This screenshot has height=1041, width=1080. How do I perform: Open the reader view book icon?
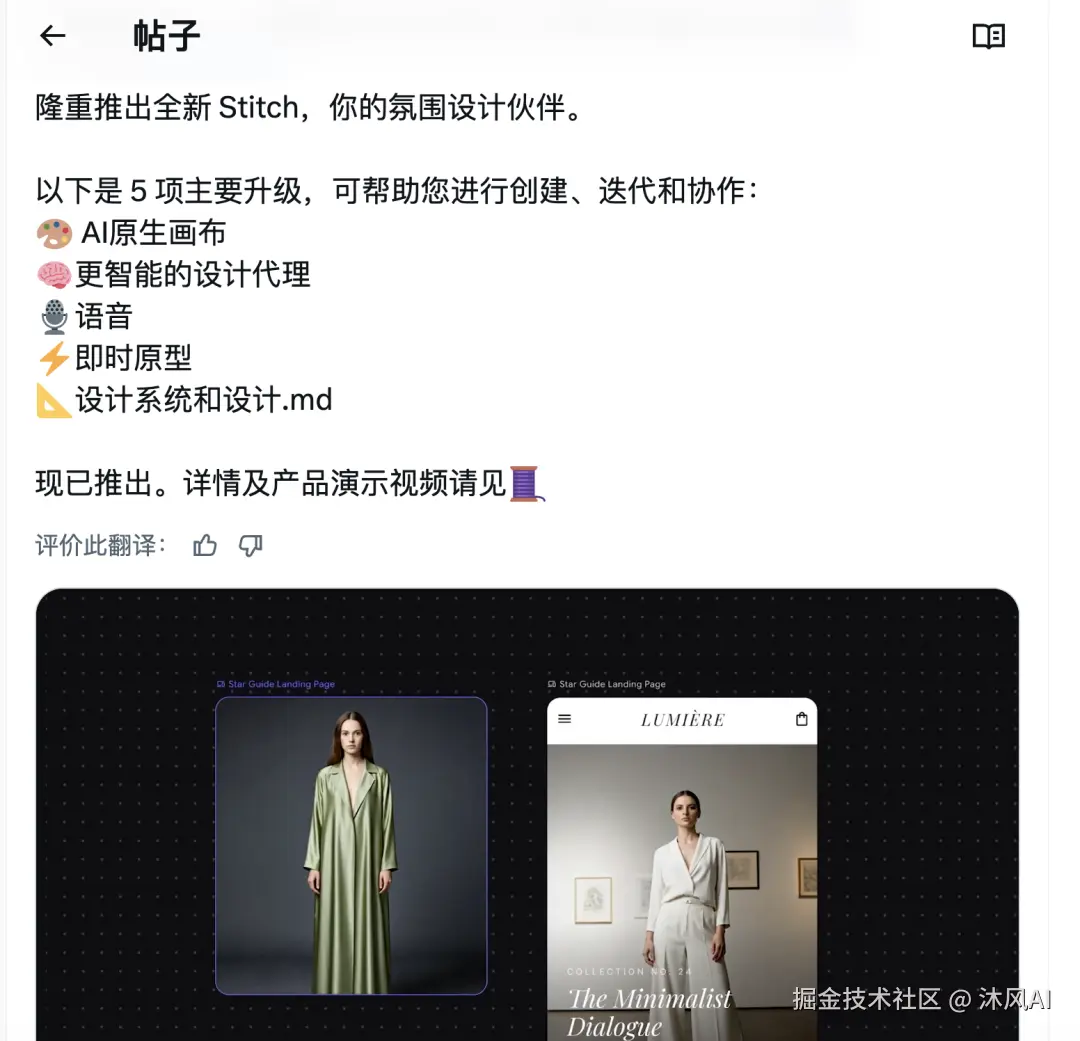[x=988, y=37]
